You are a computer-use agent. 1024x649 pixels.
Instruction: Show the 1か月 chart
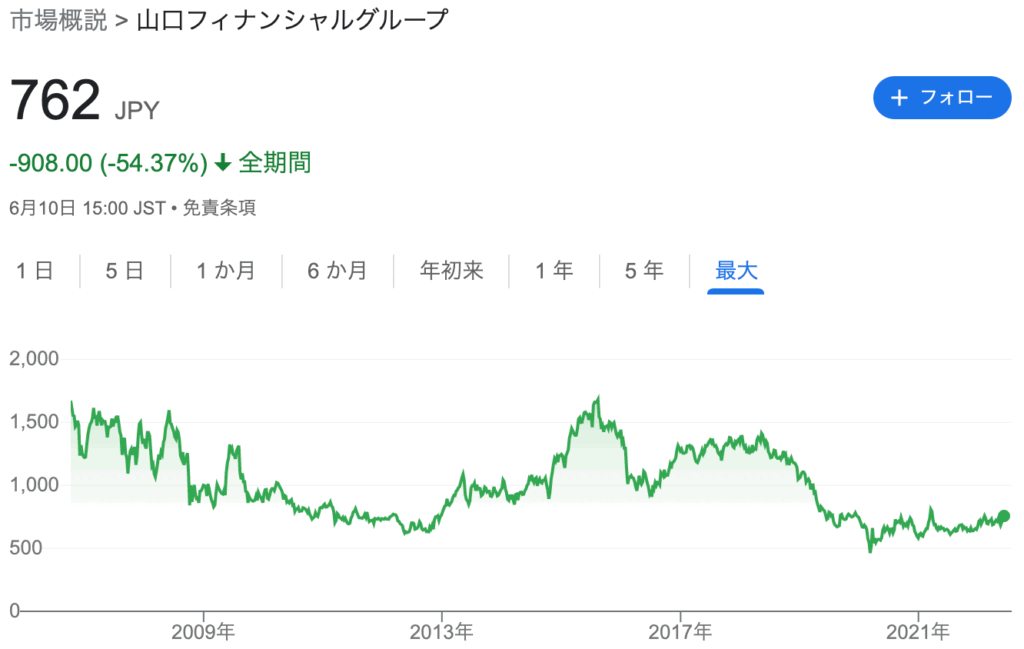coord(225,270)
